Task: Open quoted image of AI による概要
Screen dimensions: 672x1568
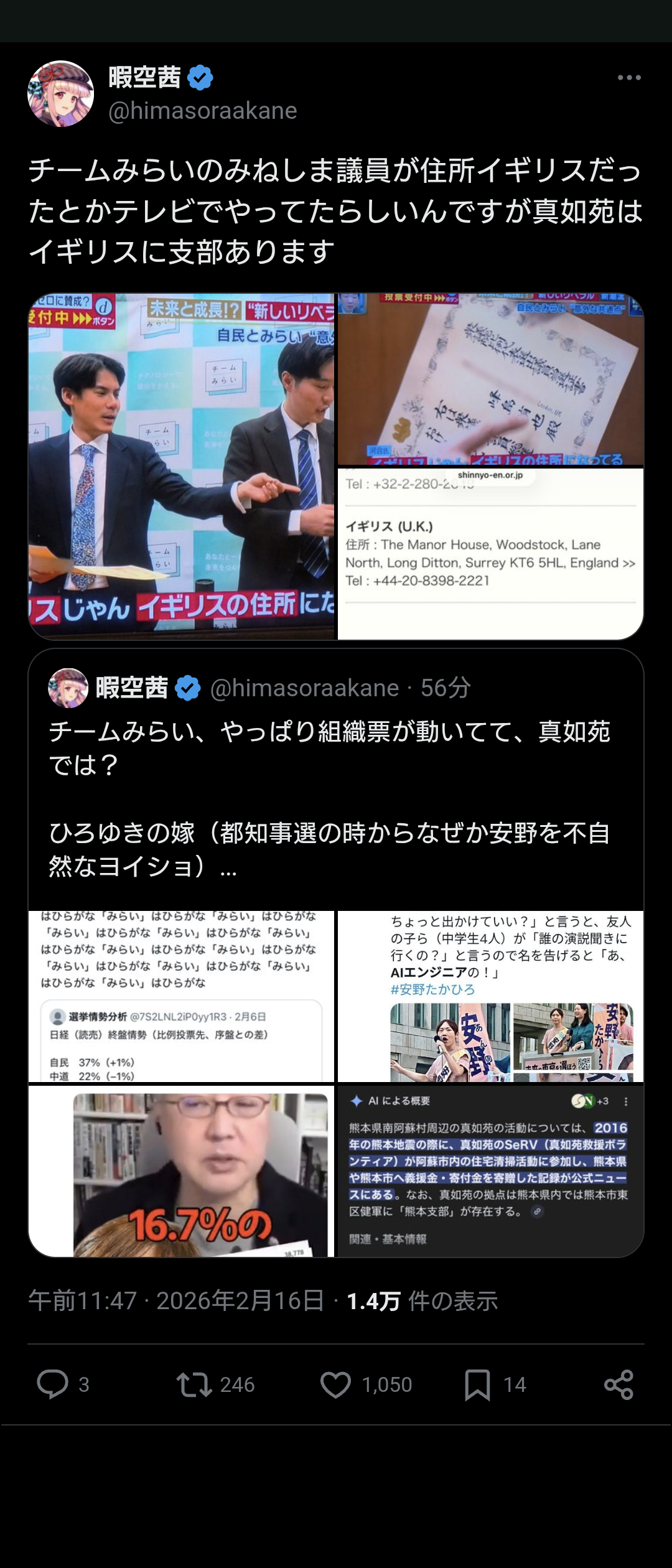Action: 490,1171
